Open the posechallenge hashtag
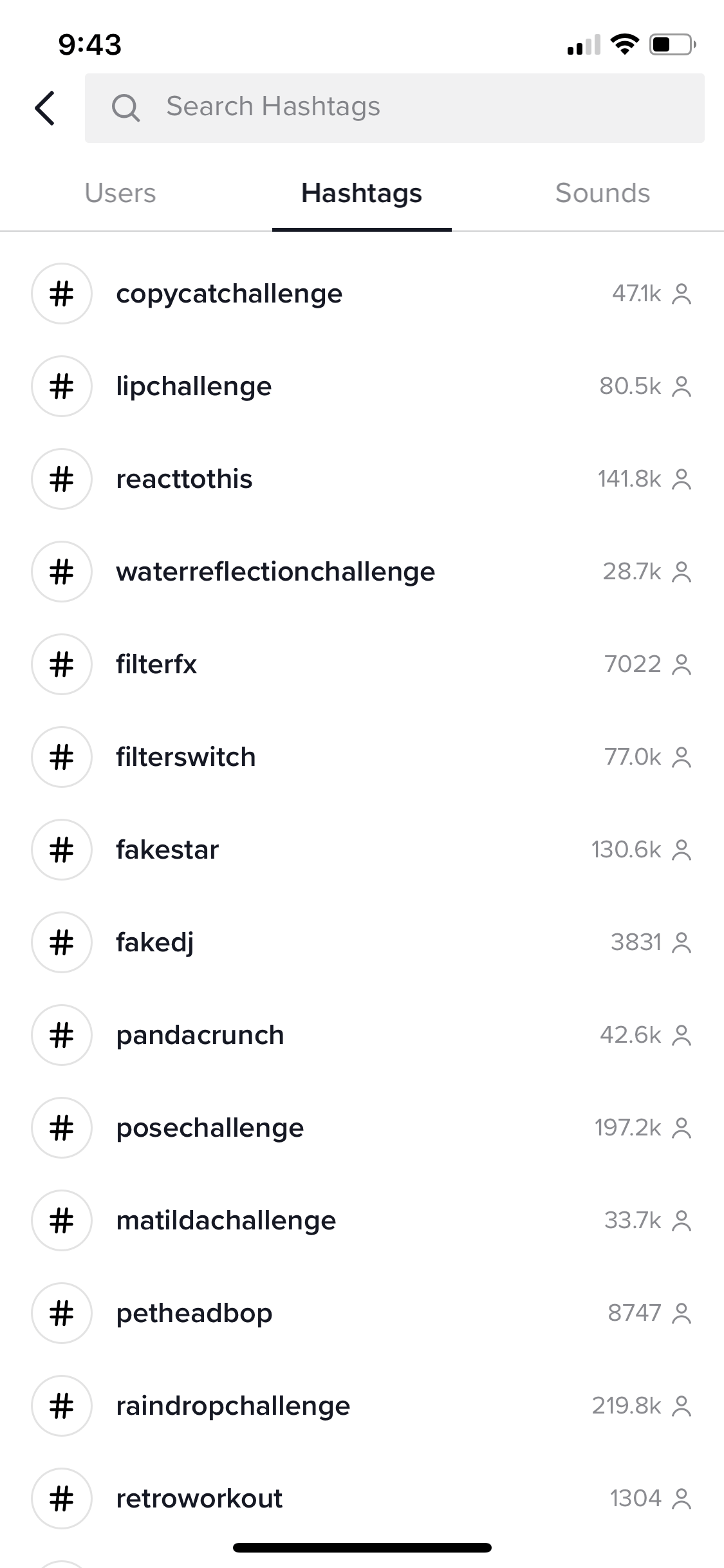The width and height of the screenshot is (724, 1568). point(362,1128)
